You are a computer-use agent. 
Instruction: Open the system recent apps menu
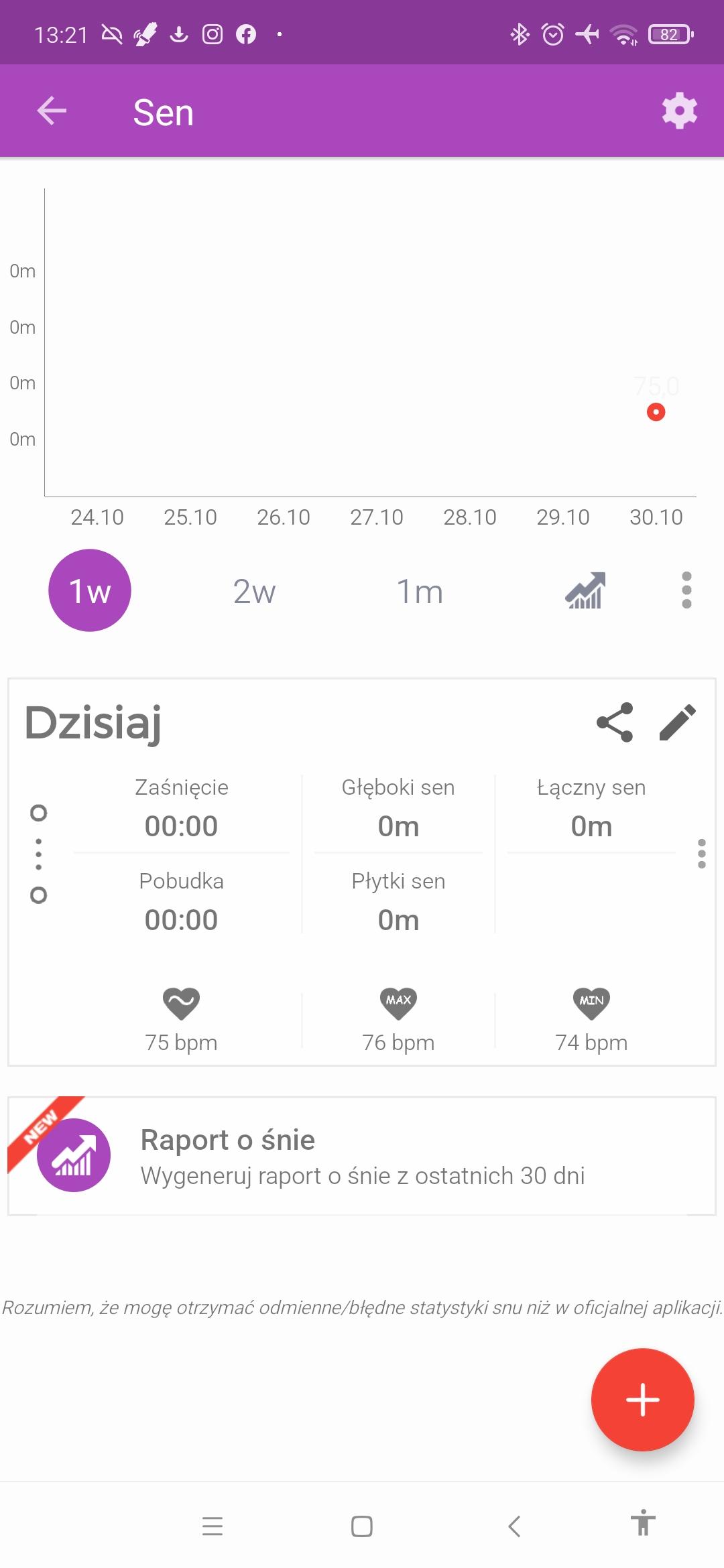tap(213, 1526)
